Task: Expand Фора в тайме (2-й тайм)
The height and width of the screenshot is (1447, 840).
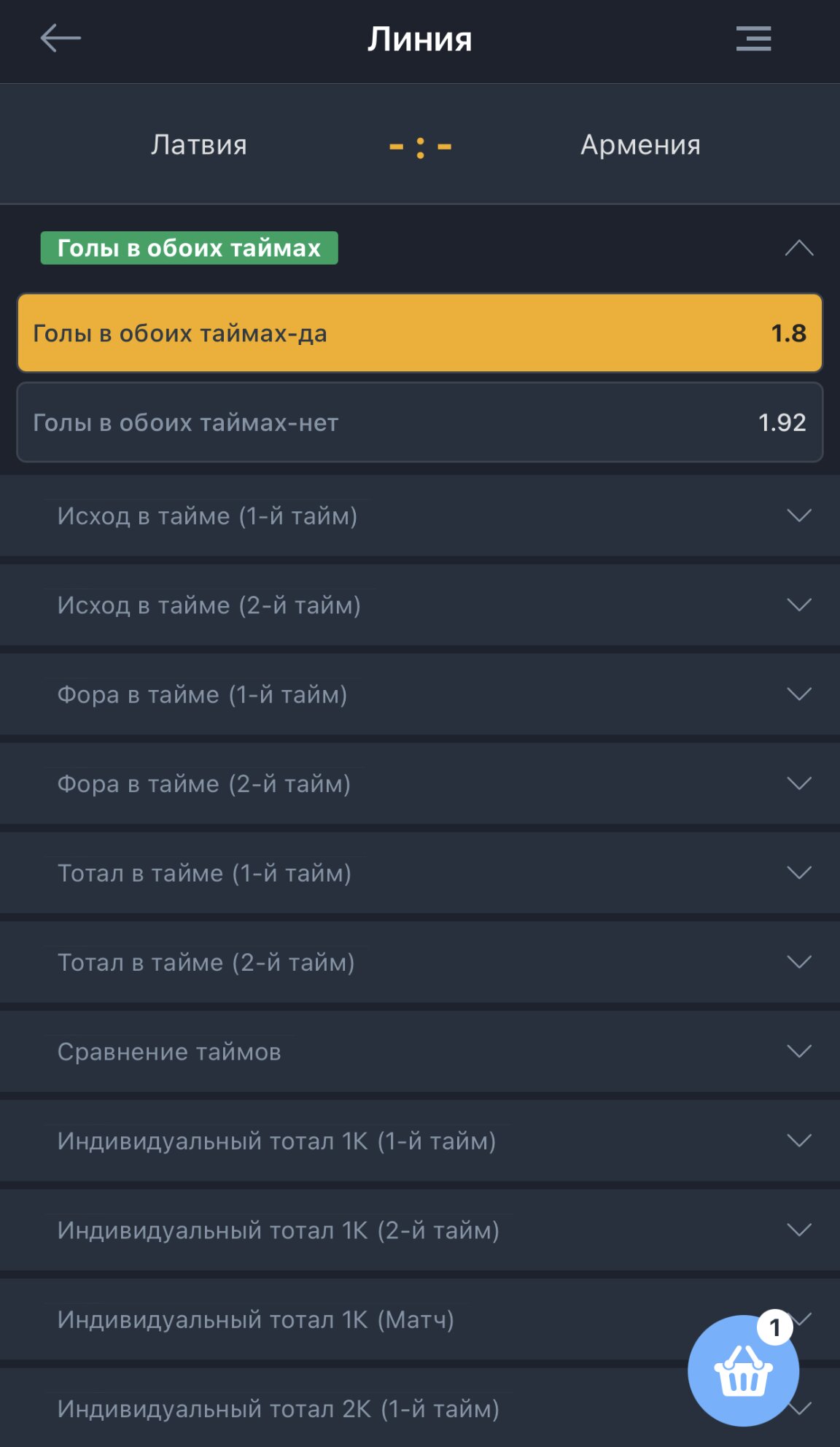Action: point(420,784)
